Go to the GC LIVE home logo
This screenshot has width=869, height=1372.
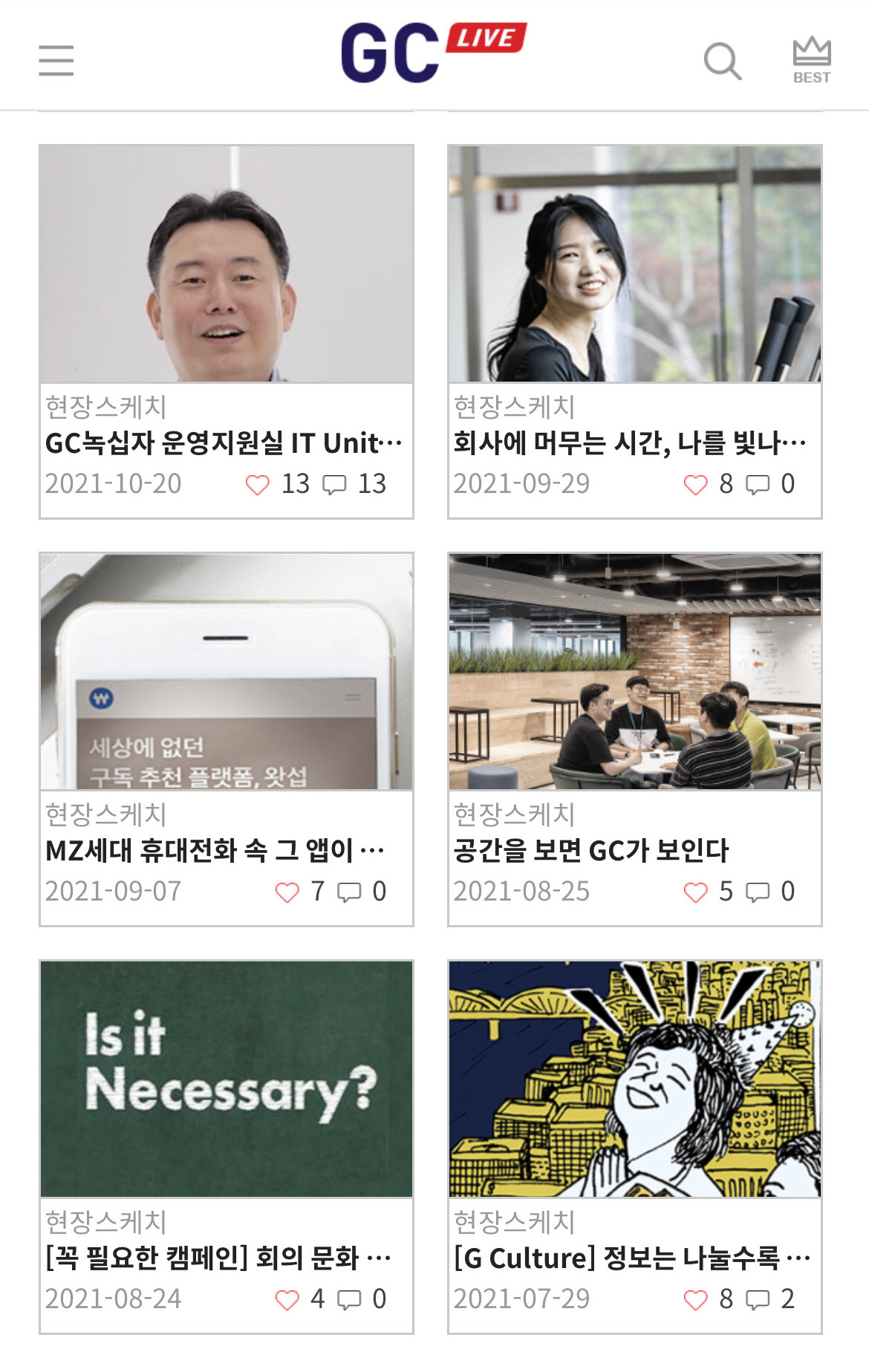point(433,52)
